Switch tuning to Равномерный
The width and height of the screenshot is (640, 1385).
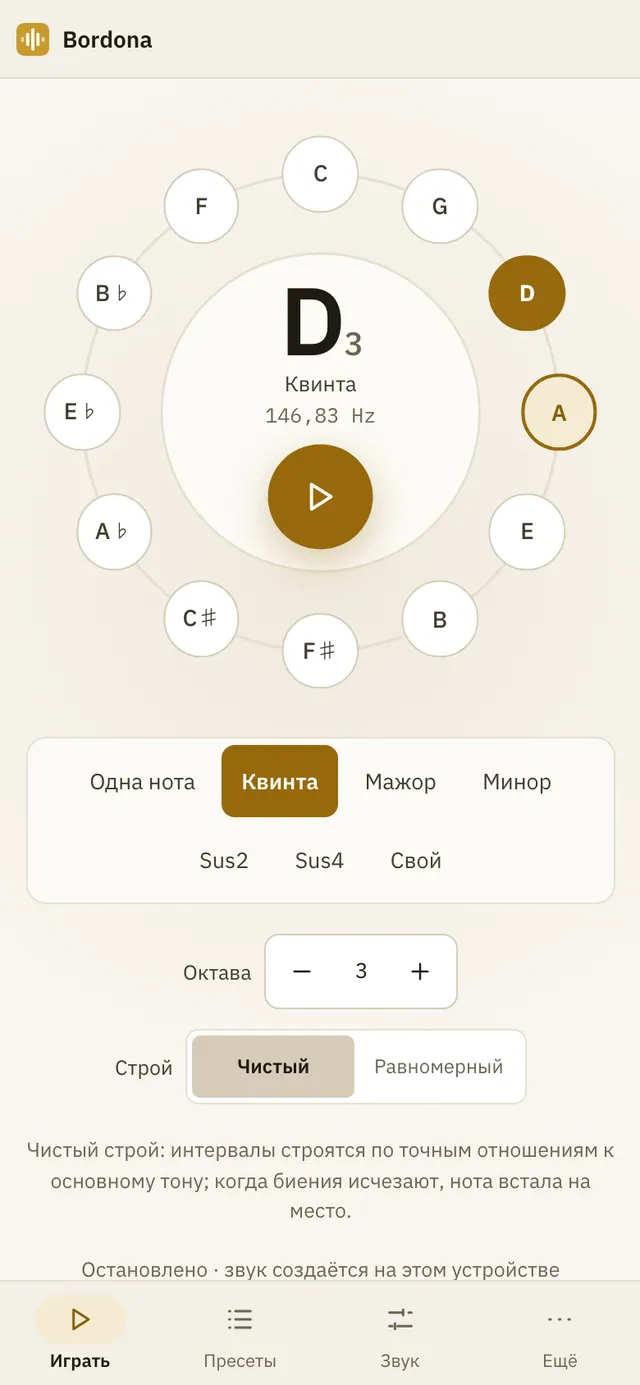[x=438, y=1066]
